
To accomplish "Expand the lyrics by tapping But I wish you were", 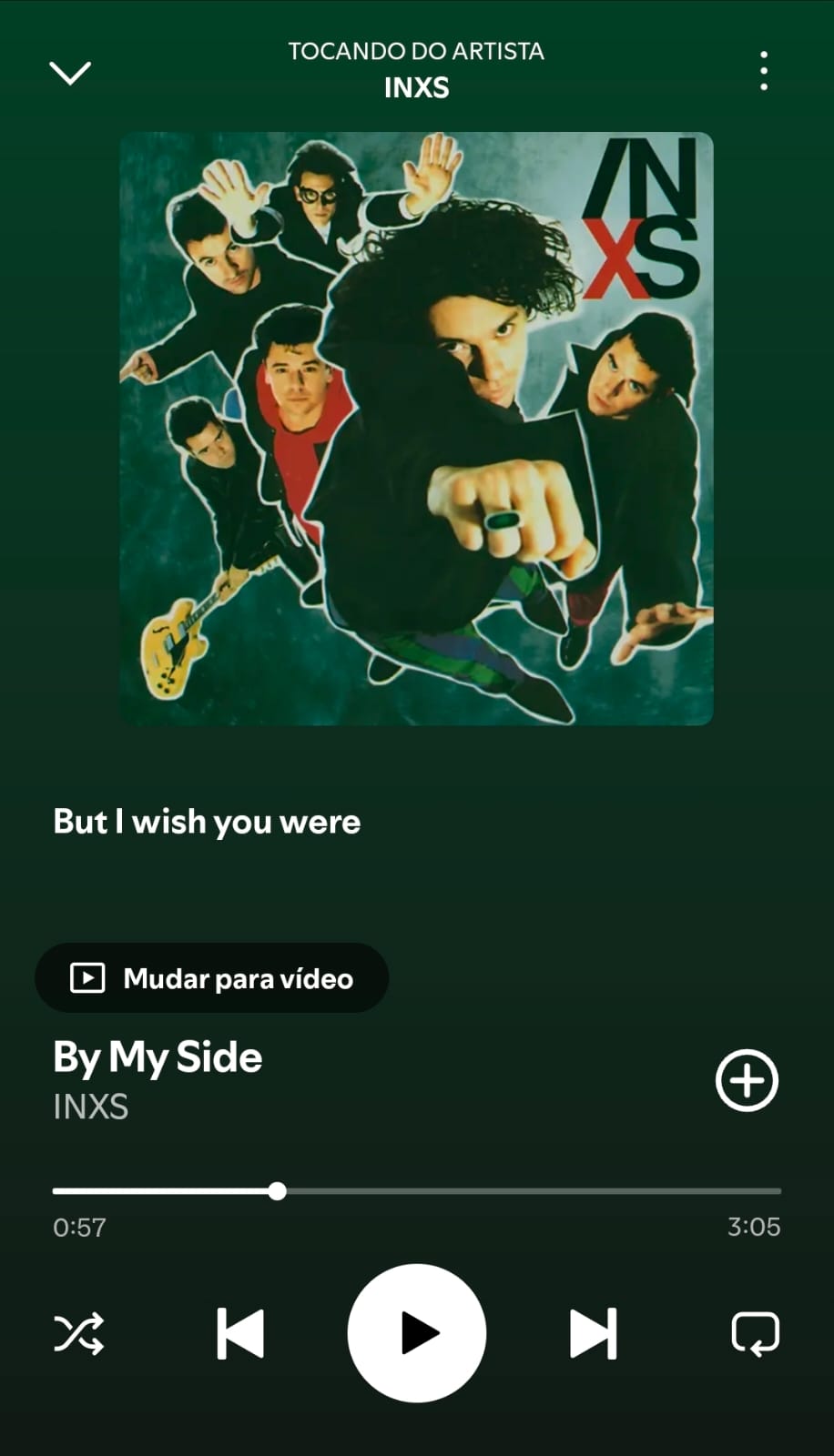I will point(205,822).
